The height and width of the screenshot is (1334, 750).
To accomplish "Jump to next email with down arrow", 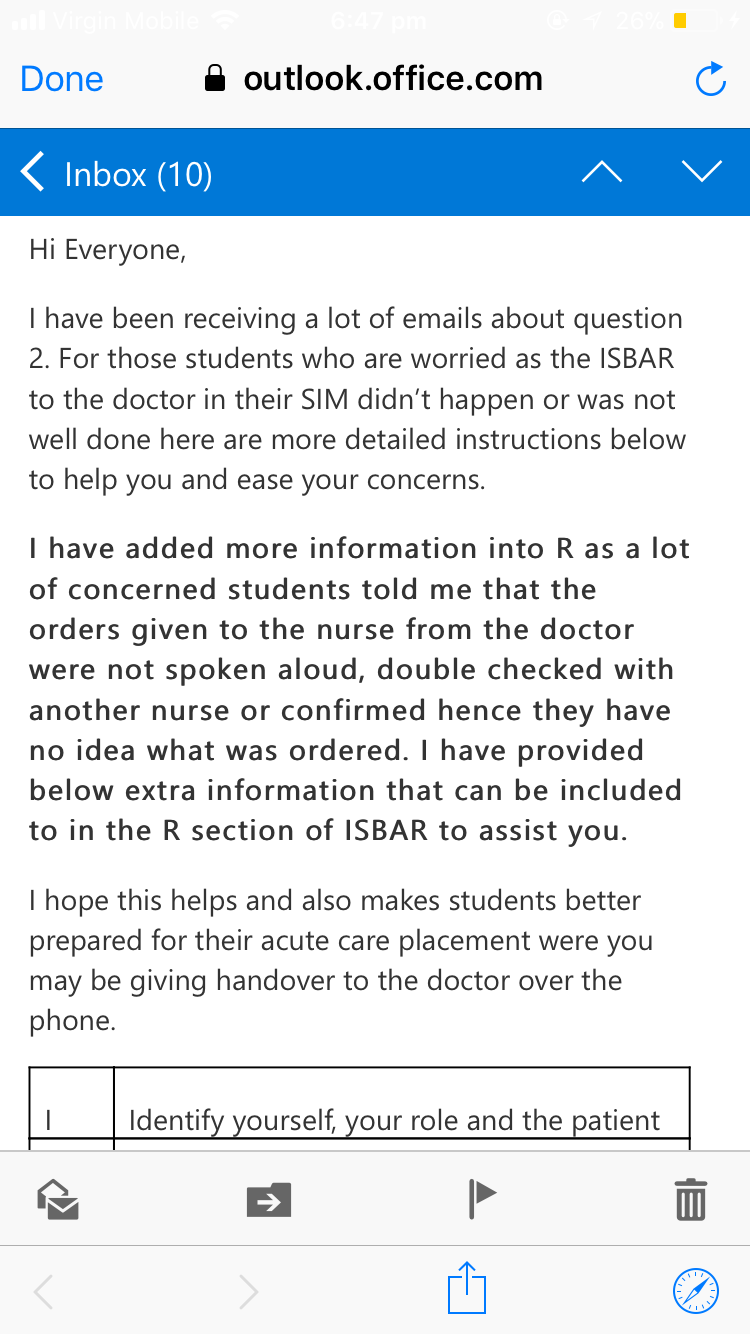I will tap(701, 172).
